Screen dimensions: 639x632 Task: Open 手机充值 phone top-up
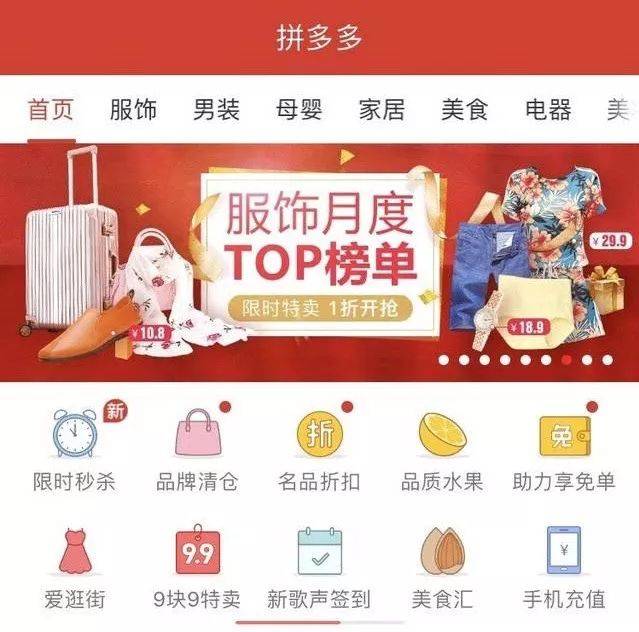564,567
